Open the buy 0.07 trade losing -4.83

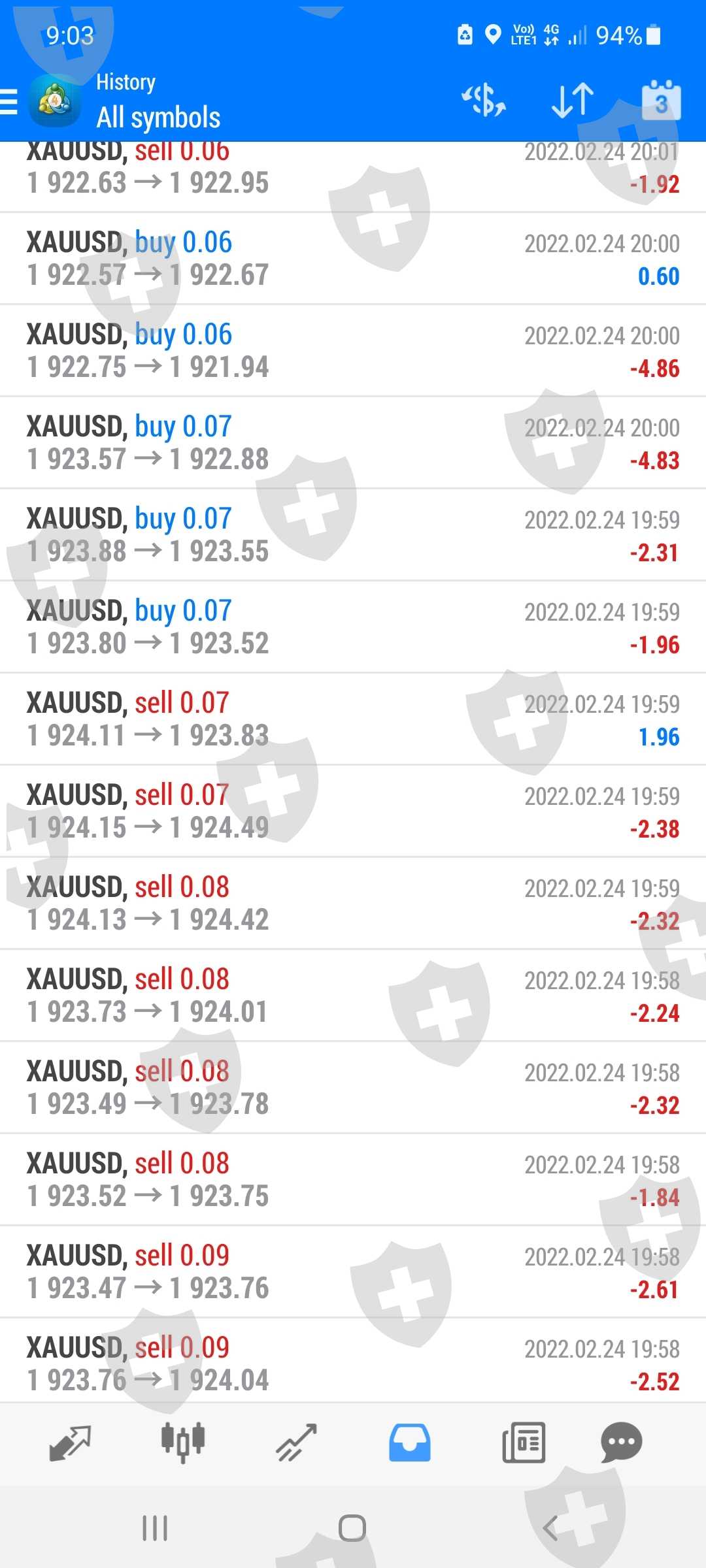click(353, 443)
